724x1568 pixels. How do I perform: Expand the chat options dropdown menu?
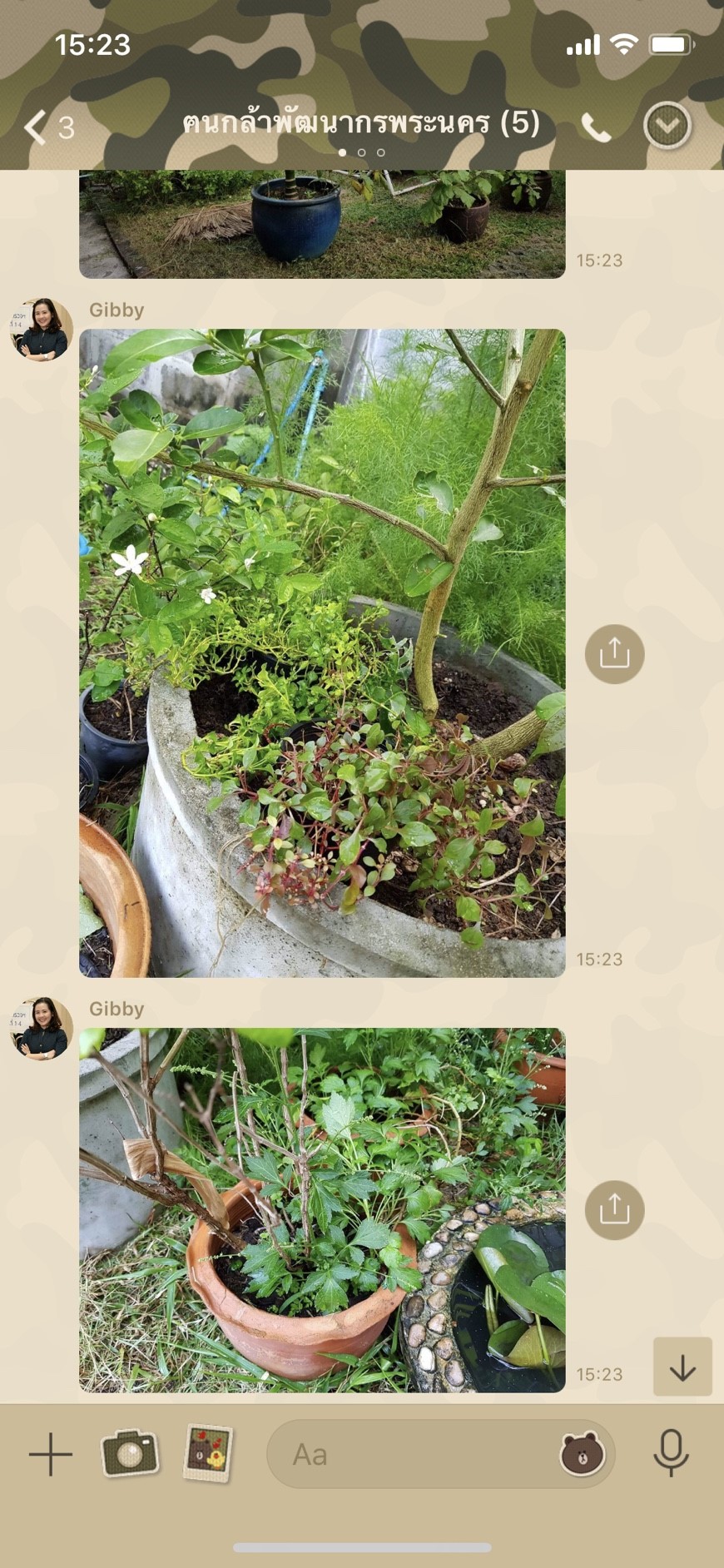(667, 127)
